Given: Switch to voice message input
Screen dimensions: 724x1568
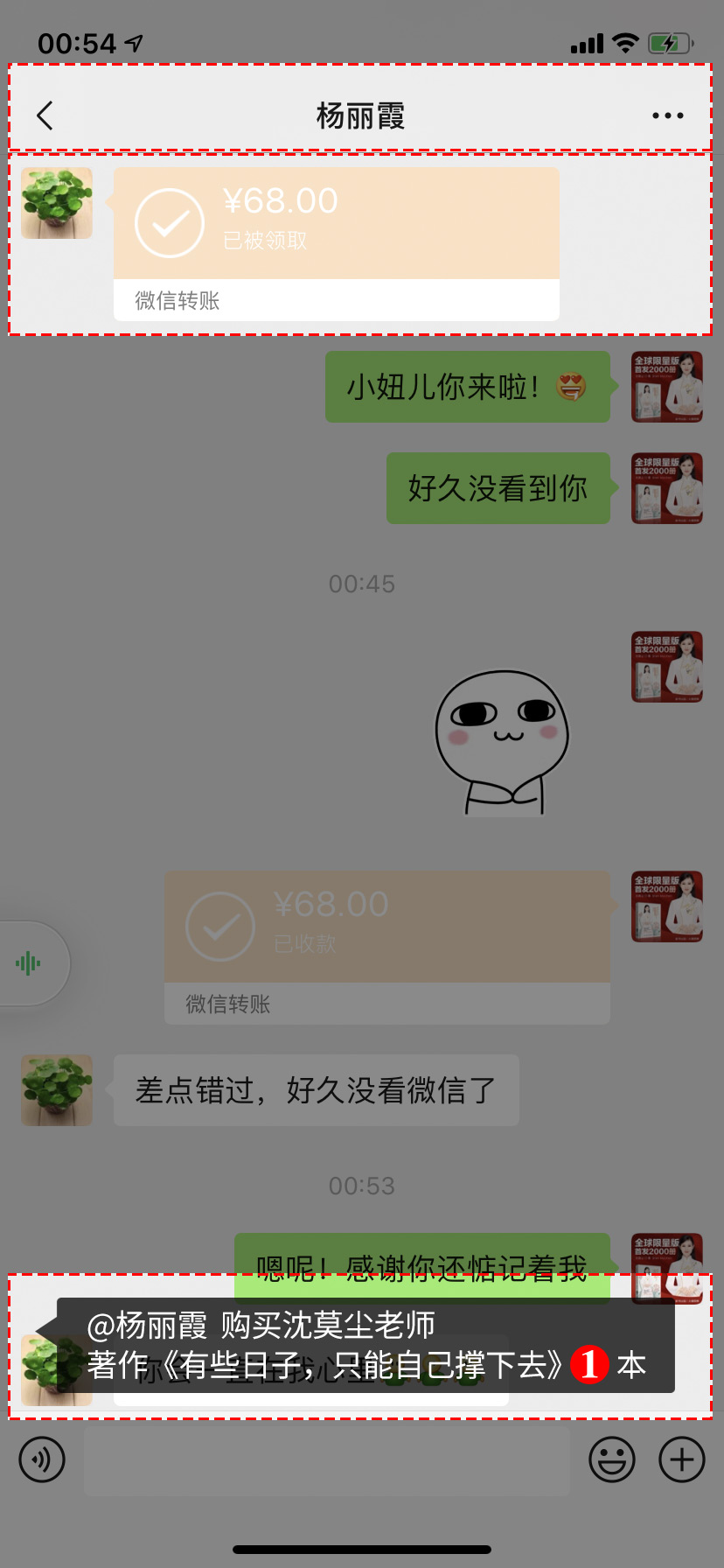Looking at the screenshot, I should [x=42, y=1459].
